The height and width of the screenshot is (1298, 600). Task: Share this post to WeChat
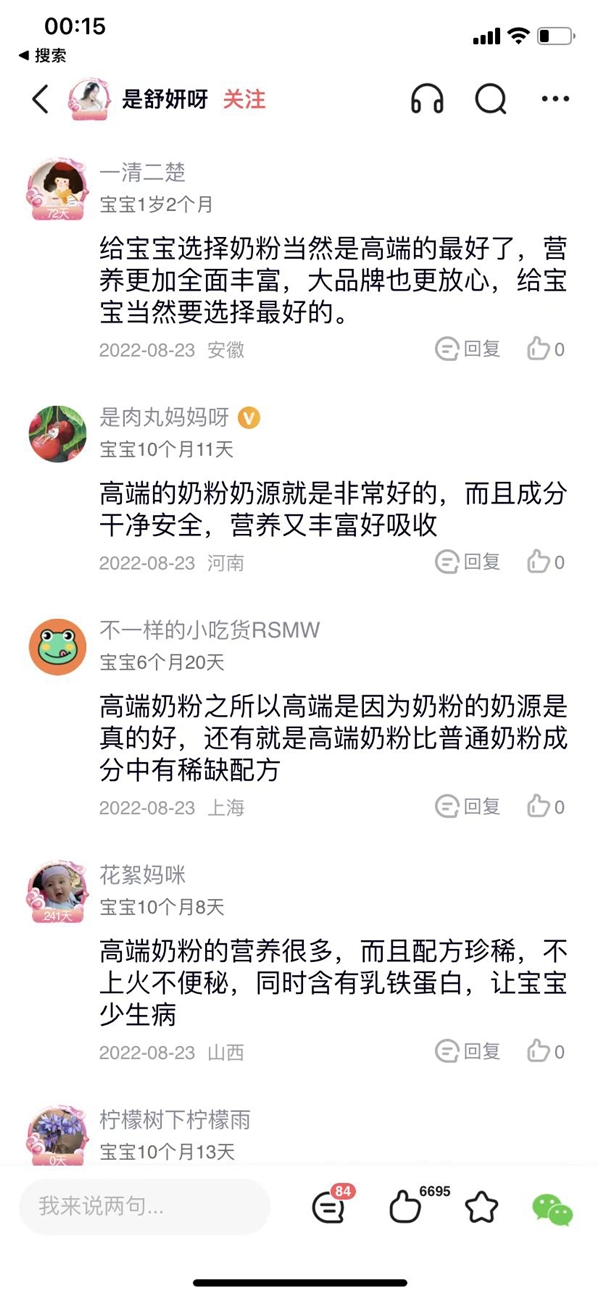point(552,1208)
